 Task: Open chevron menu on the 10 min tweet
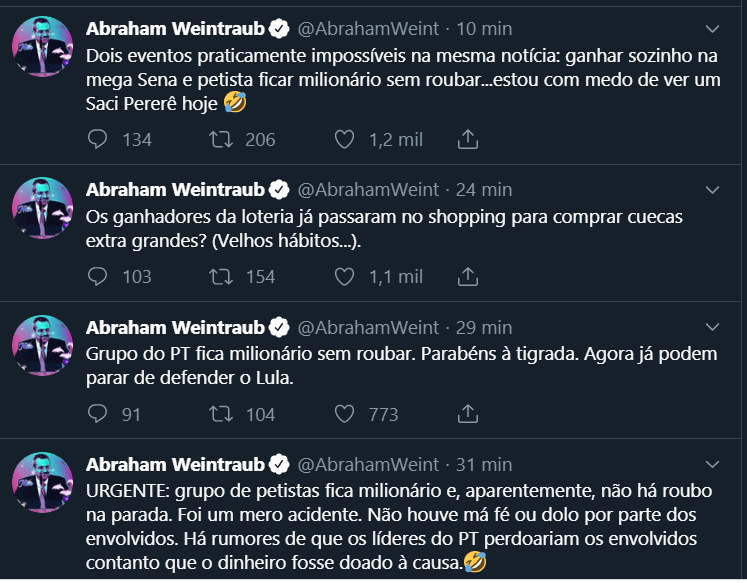pyautogui.click(x=712, y=27)
